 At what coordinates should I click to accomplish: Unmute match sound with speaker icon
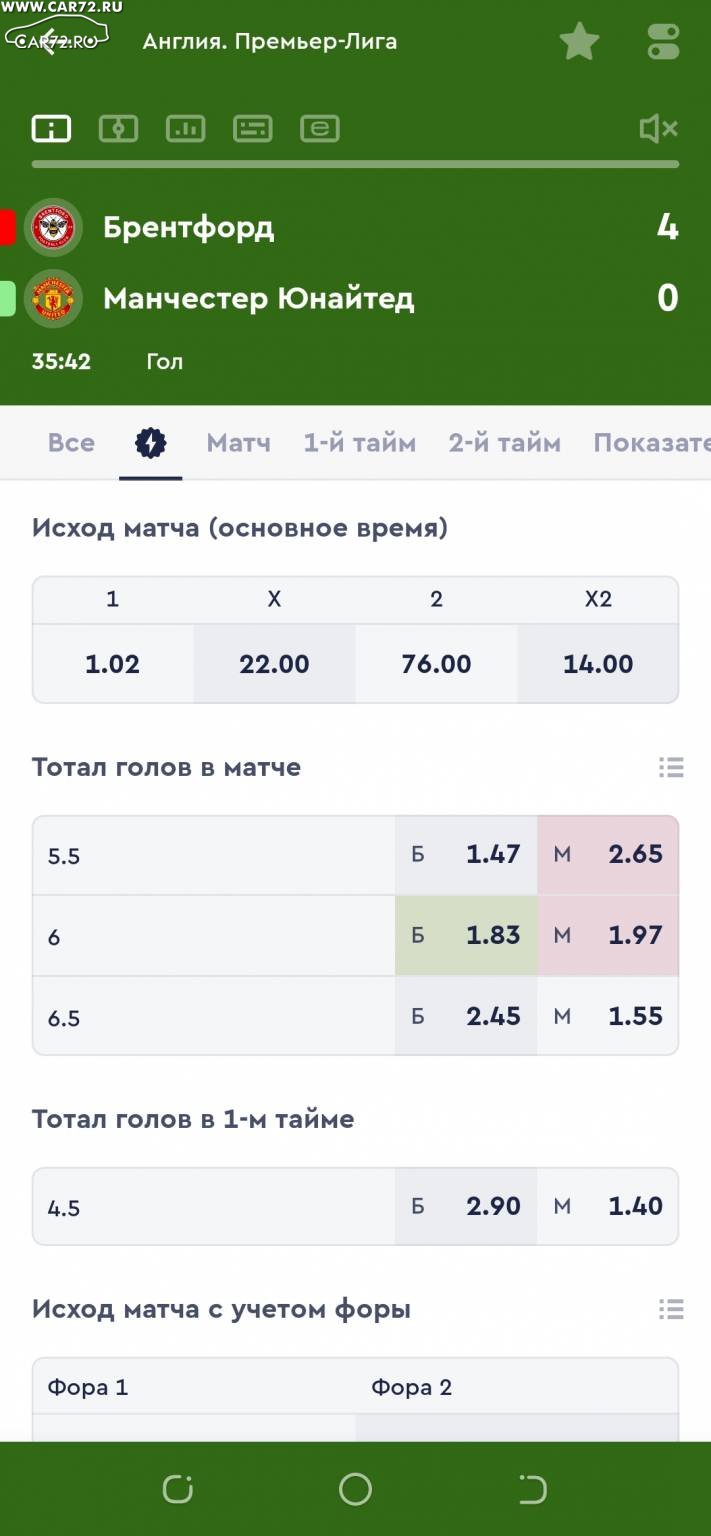point(659,129)
